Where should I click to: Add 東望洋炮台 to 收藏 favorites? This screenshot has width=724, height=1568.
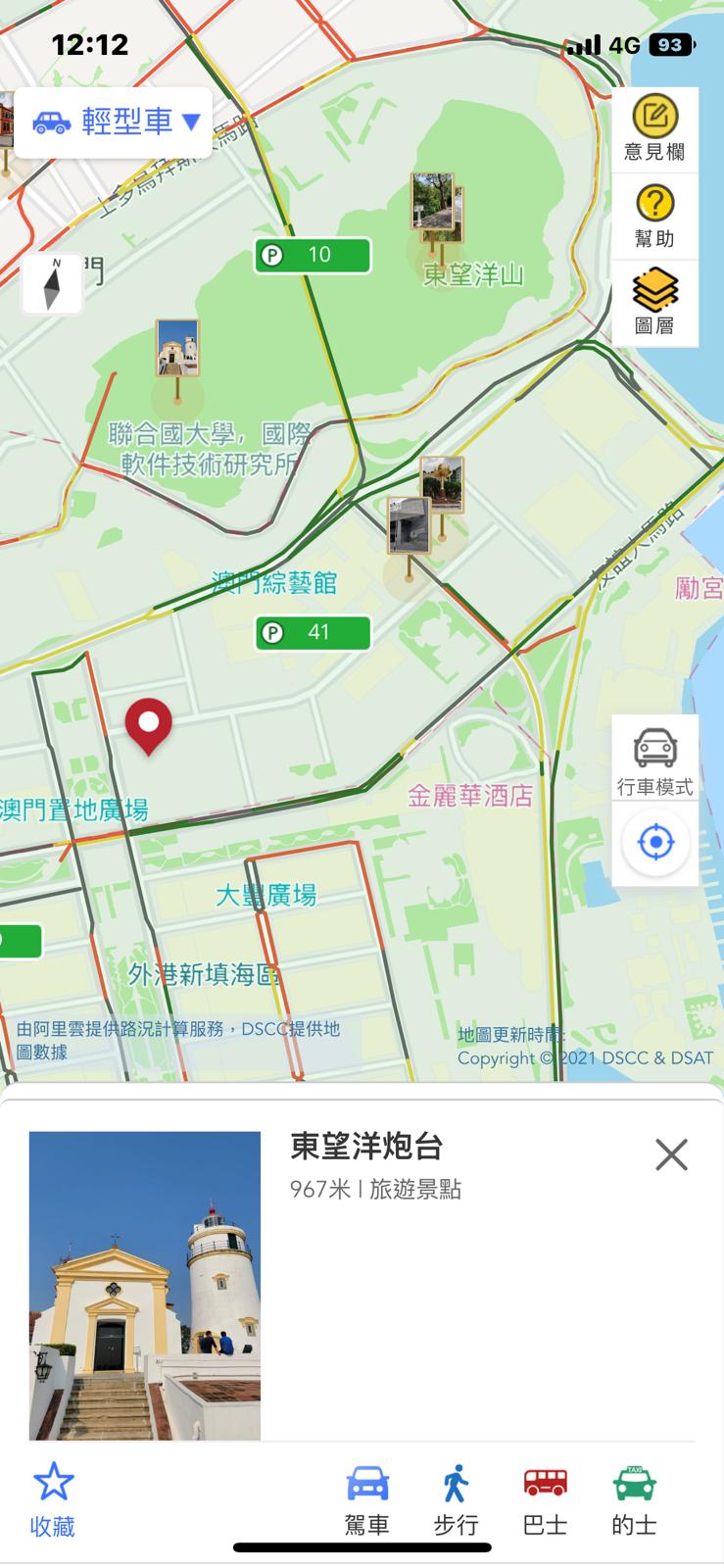tap(53, 1499)
